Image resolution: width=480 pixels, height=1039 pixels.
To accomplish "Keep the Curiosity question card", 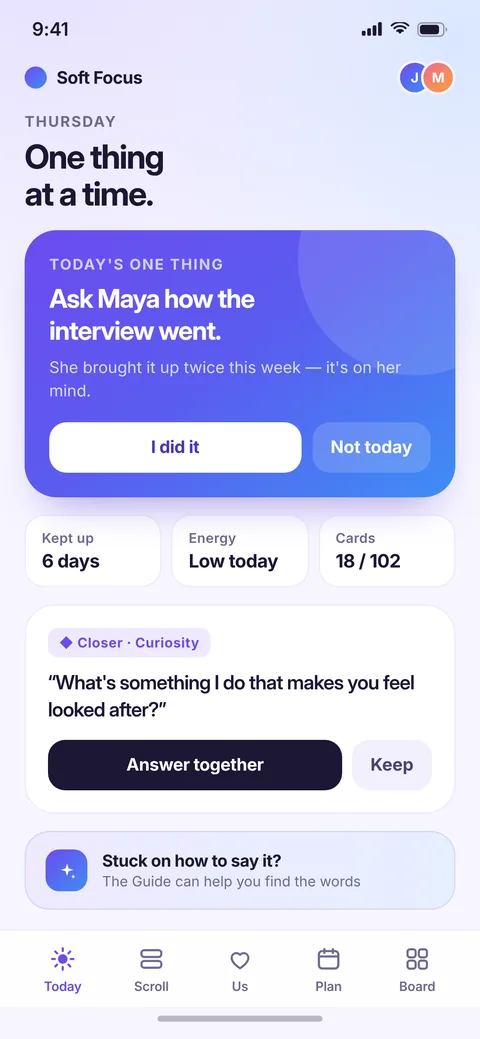I will [392, 765].
